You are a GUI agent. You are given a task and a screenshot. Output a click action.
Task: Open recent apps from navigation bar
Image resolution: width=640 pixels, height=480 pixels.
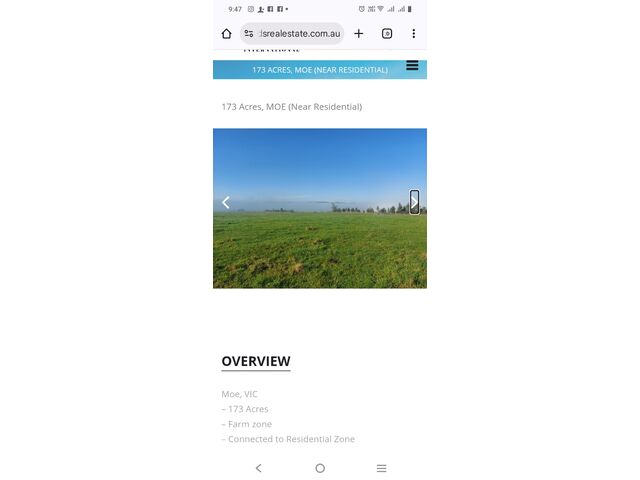[x=381, y=468]
